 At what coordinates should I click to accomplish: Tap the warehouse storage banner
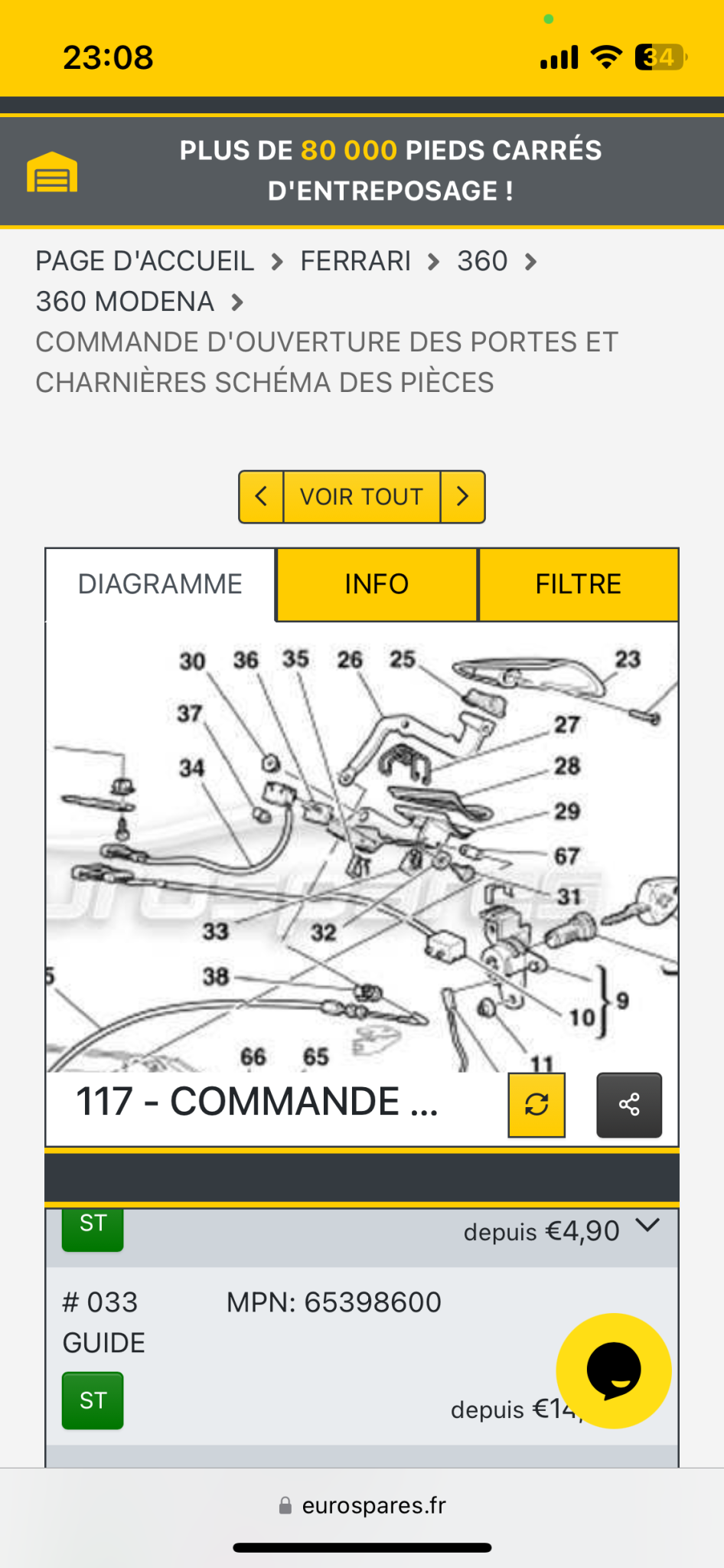pos(362,171)
